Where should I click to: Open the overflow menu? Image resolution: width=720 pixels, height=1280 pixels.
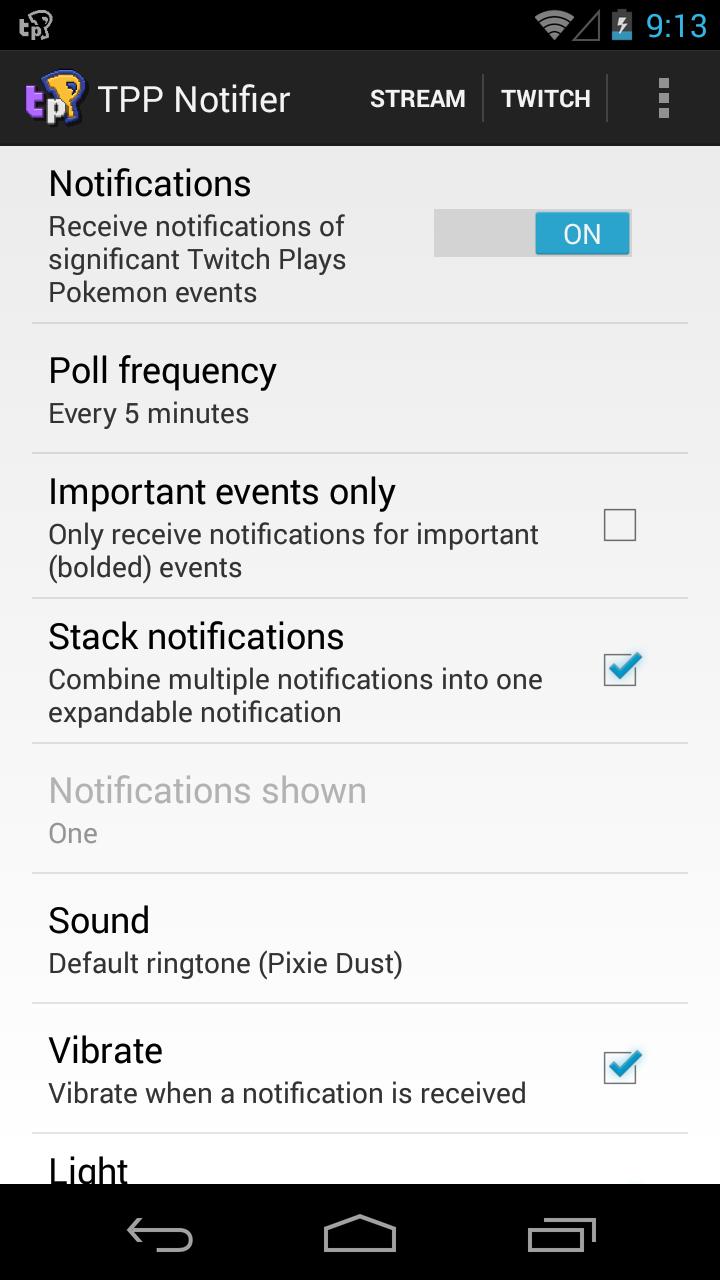coord(662,97)
